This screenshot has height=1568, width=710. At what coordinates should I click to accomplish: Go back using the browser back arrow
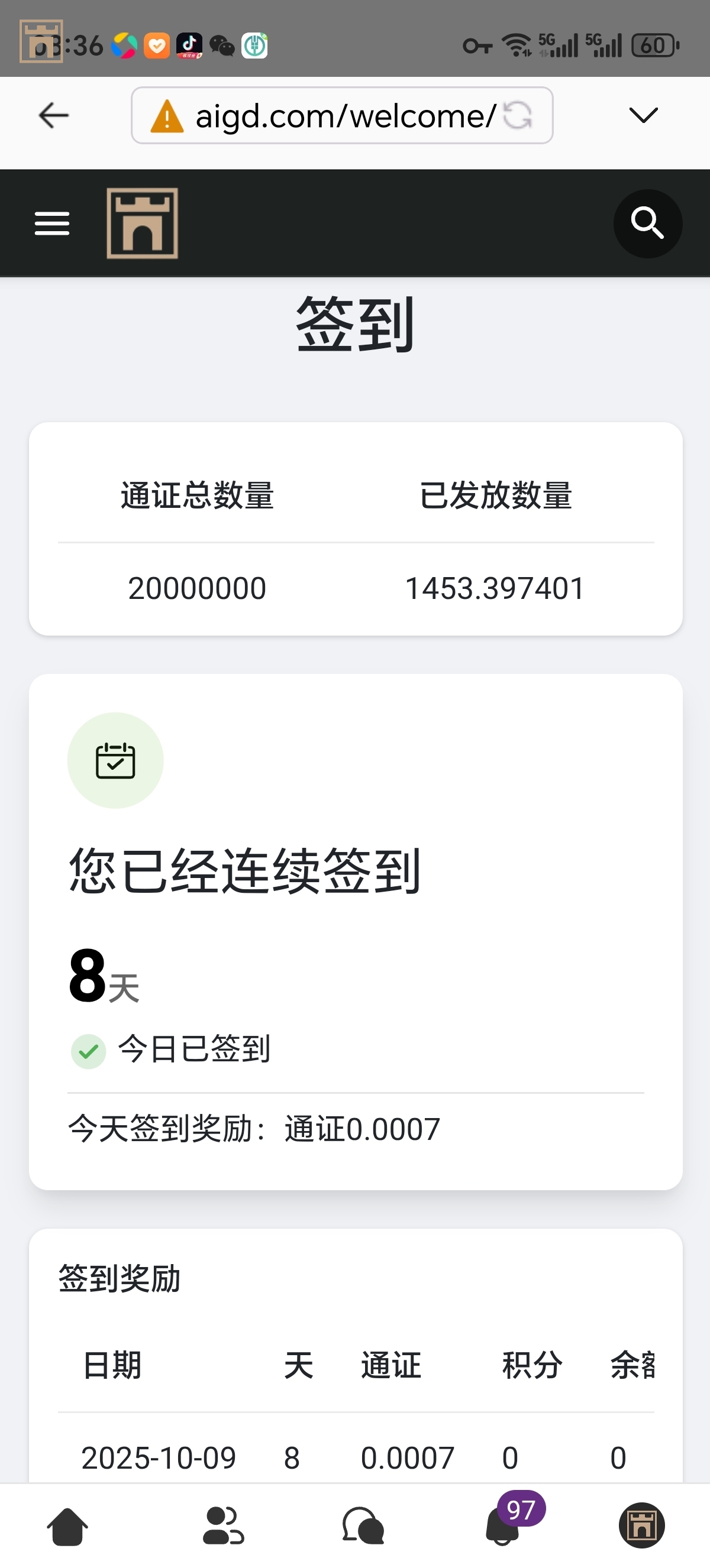pos(54,116)
